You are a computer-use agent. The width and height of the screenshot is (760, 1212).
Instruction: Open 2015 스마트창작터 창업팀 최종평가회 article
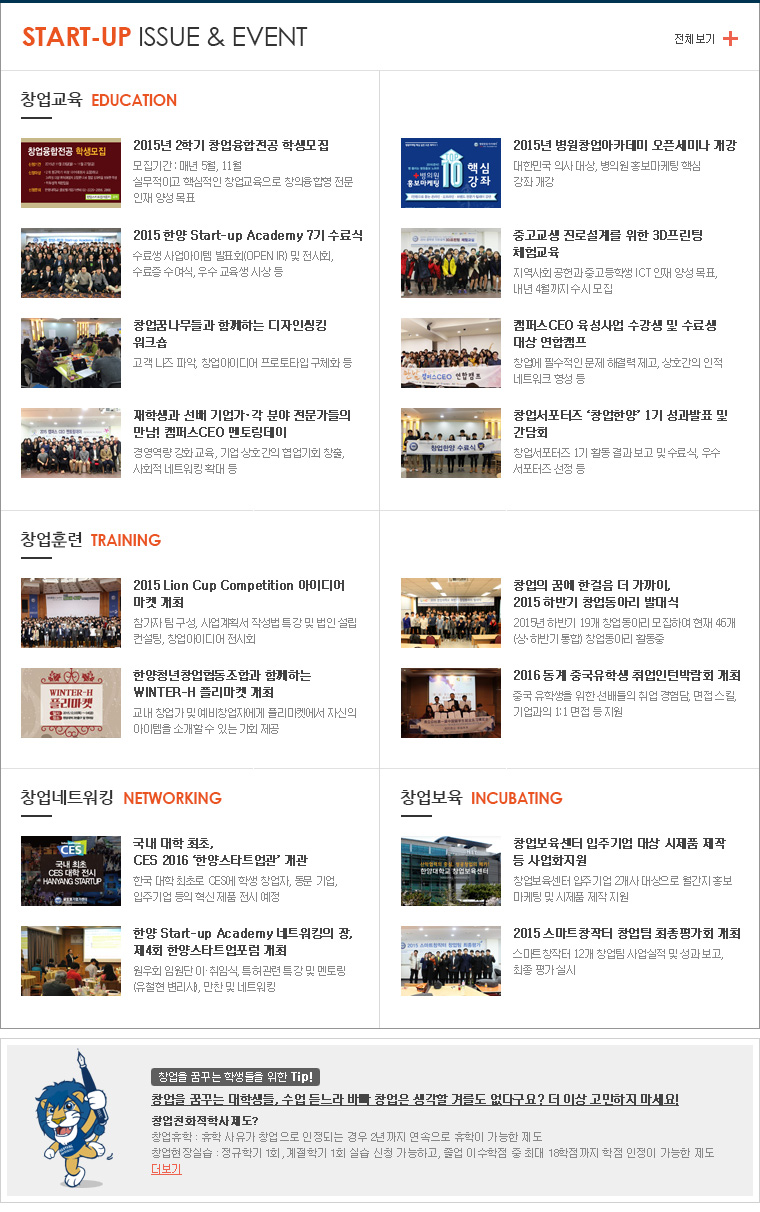coord(626,934)
